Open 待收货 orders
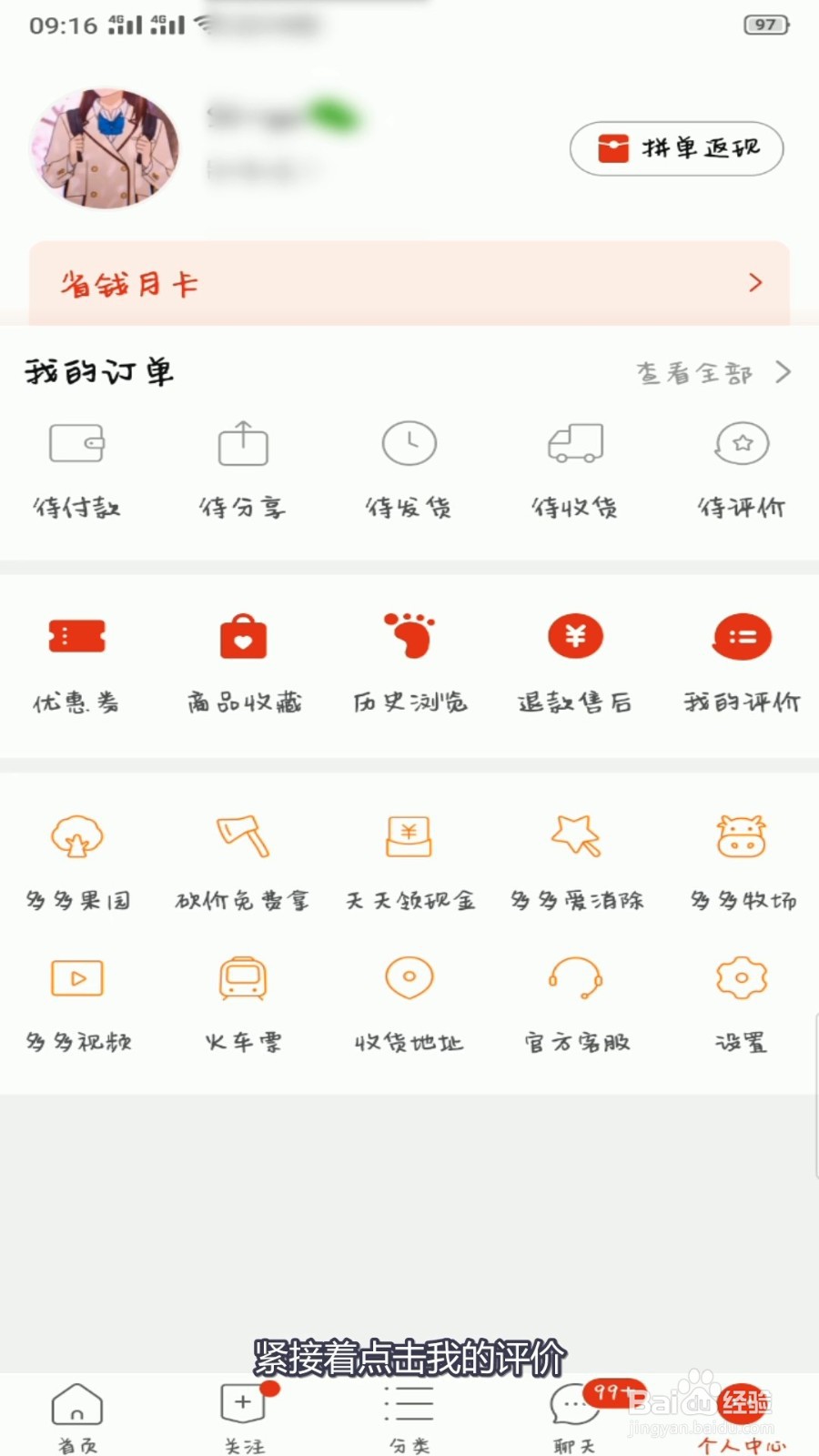819x1456 pixels. pyautogui.click(x=575, y=468)
